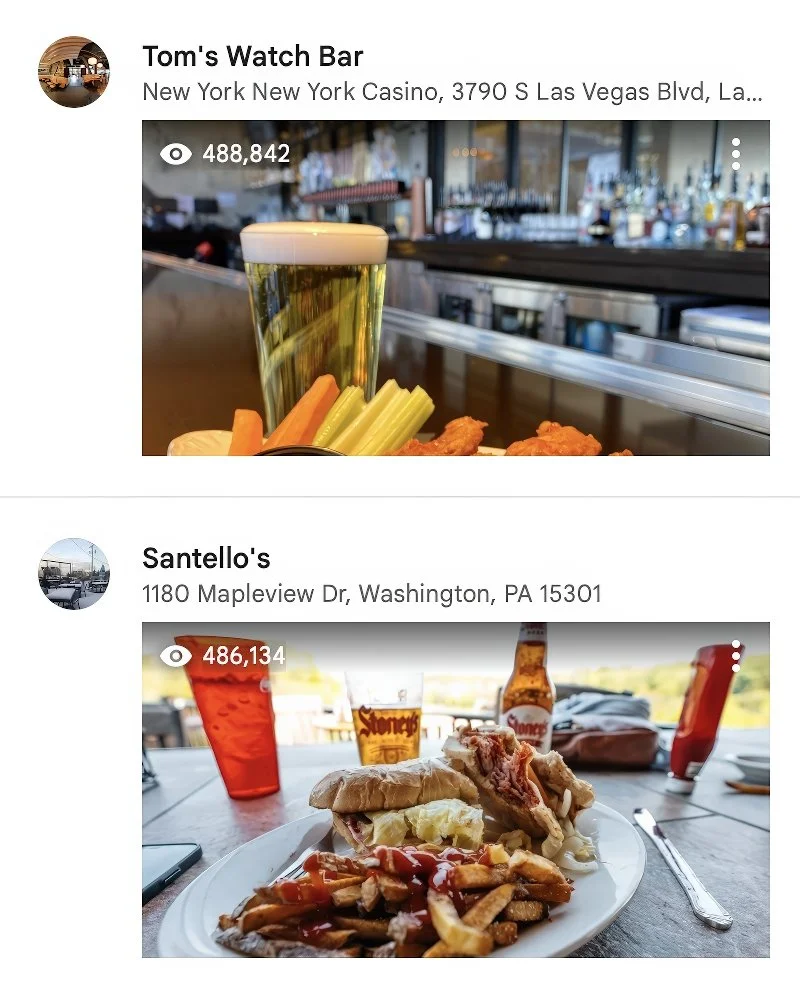
Task: Open overflow menu on Tom's Watch Bar photo
Action: [736, 154]
